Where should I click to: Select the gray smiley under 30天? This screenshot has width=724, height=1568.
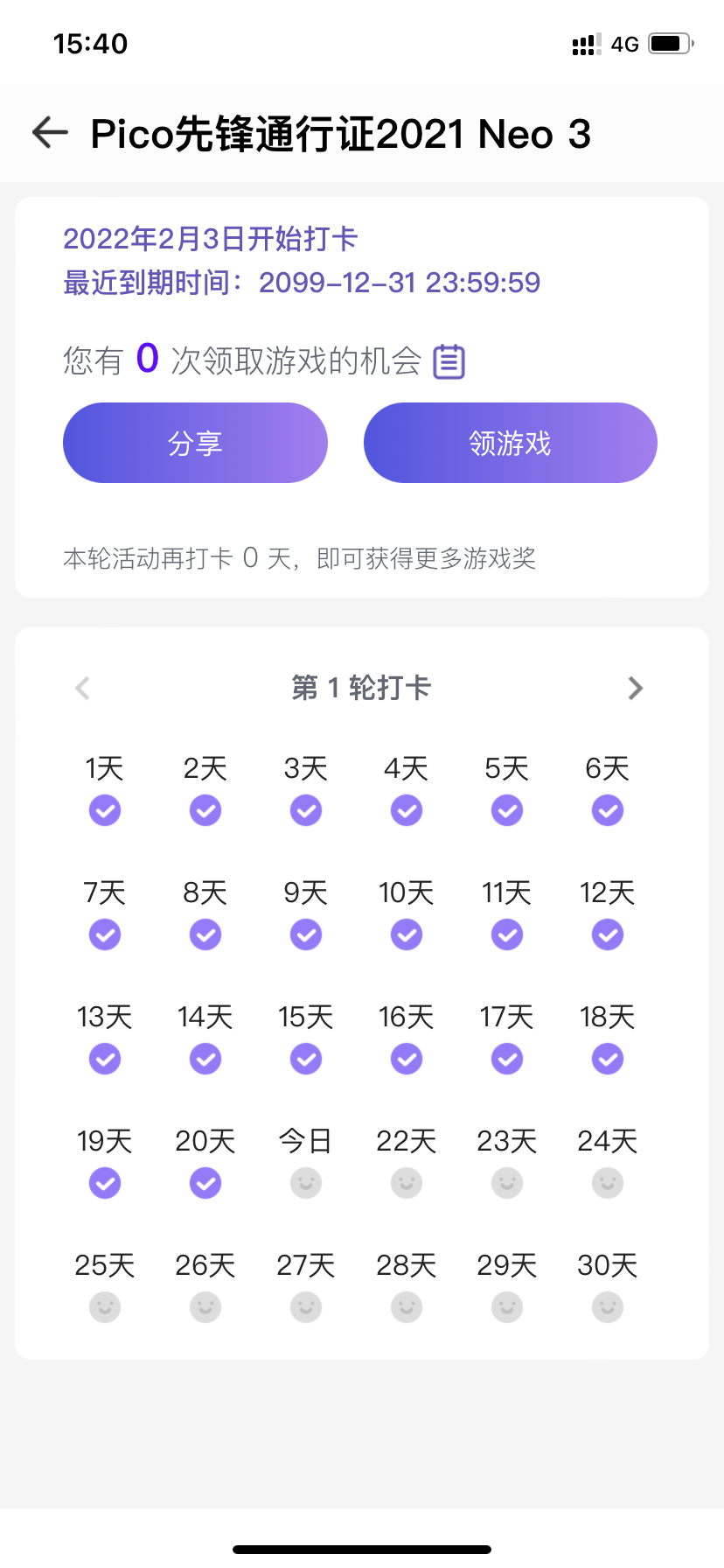click(607, 1306)
